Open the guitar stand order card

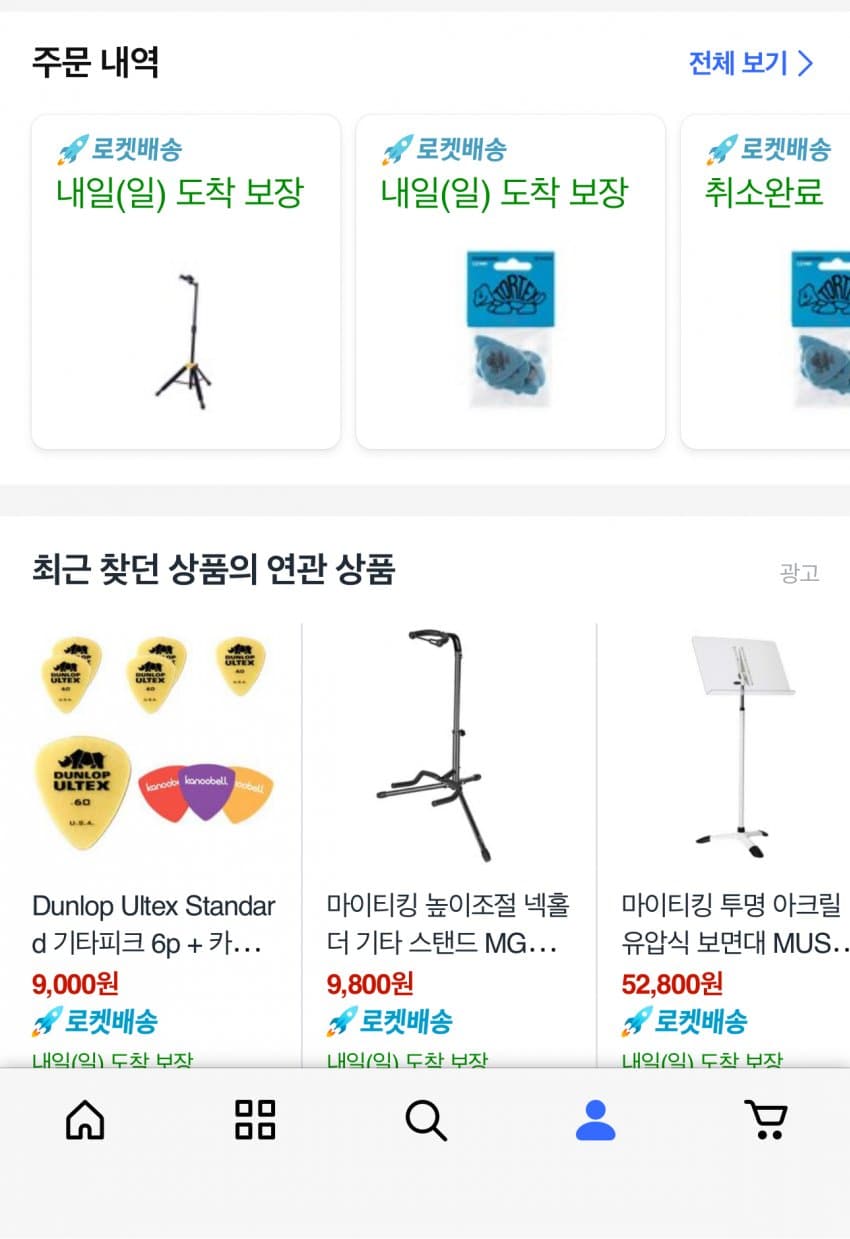(186, 281)
